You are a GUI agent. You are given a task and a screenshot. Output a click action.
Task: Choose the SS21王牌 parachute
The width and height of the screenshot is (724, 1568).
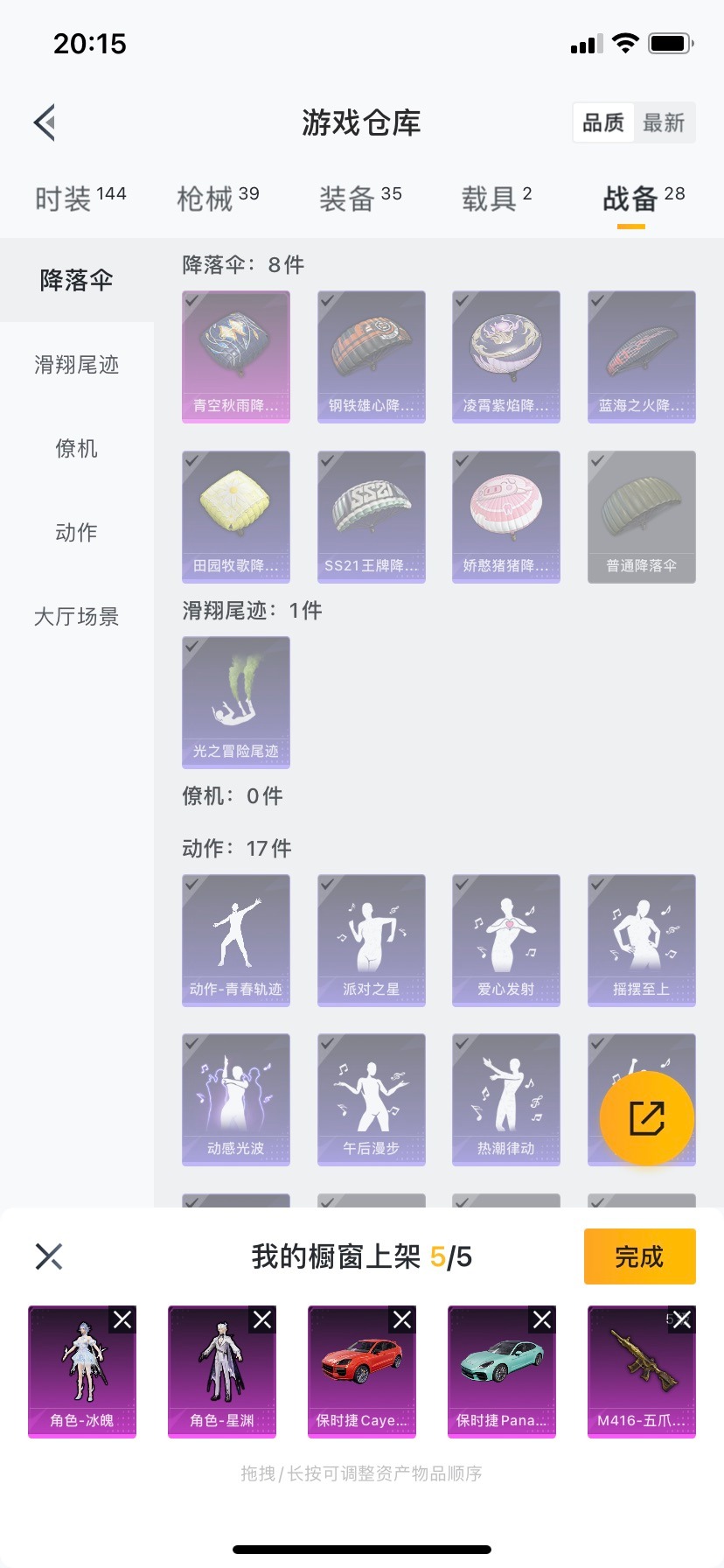[371, 516]
